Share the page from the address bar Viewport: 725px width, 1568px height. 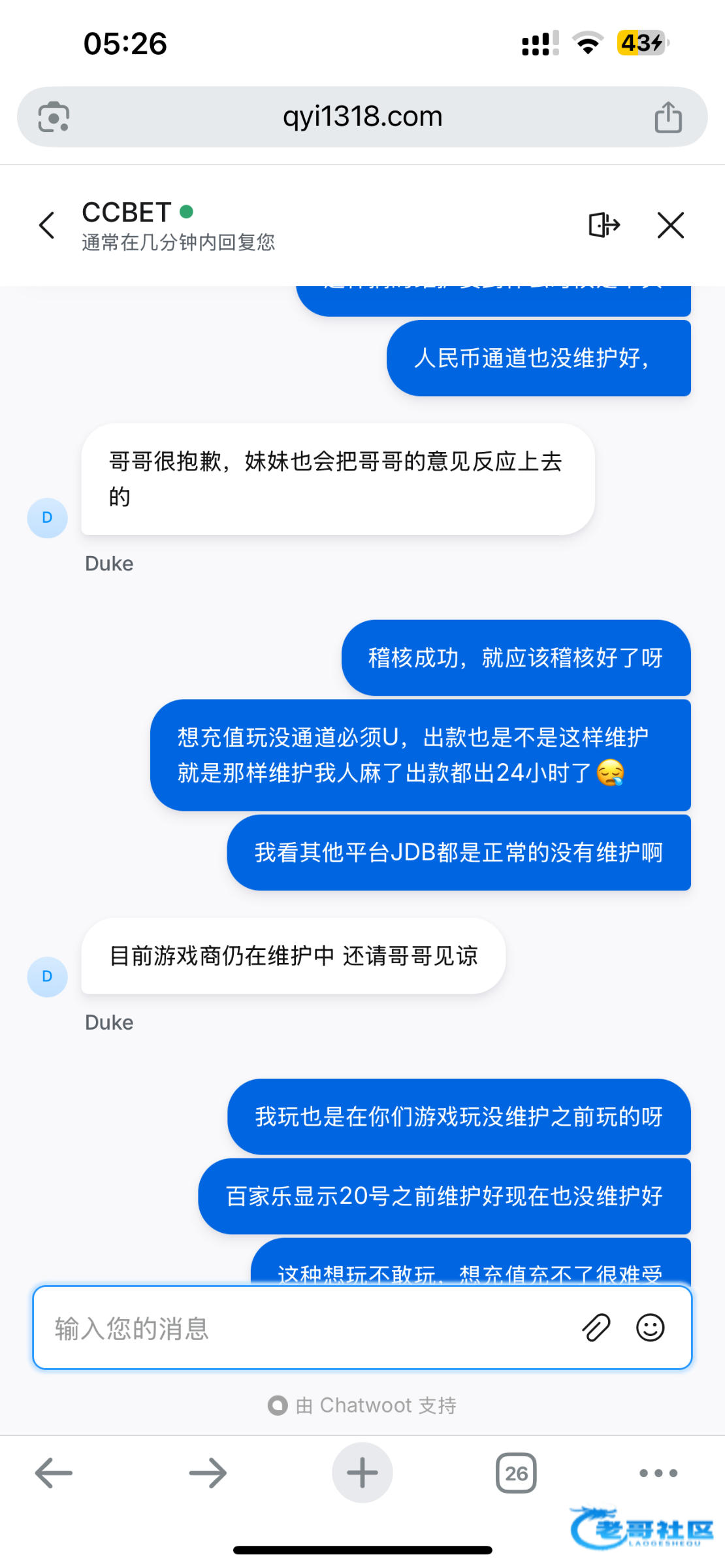[668, 118]
